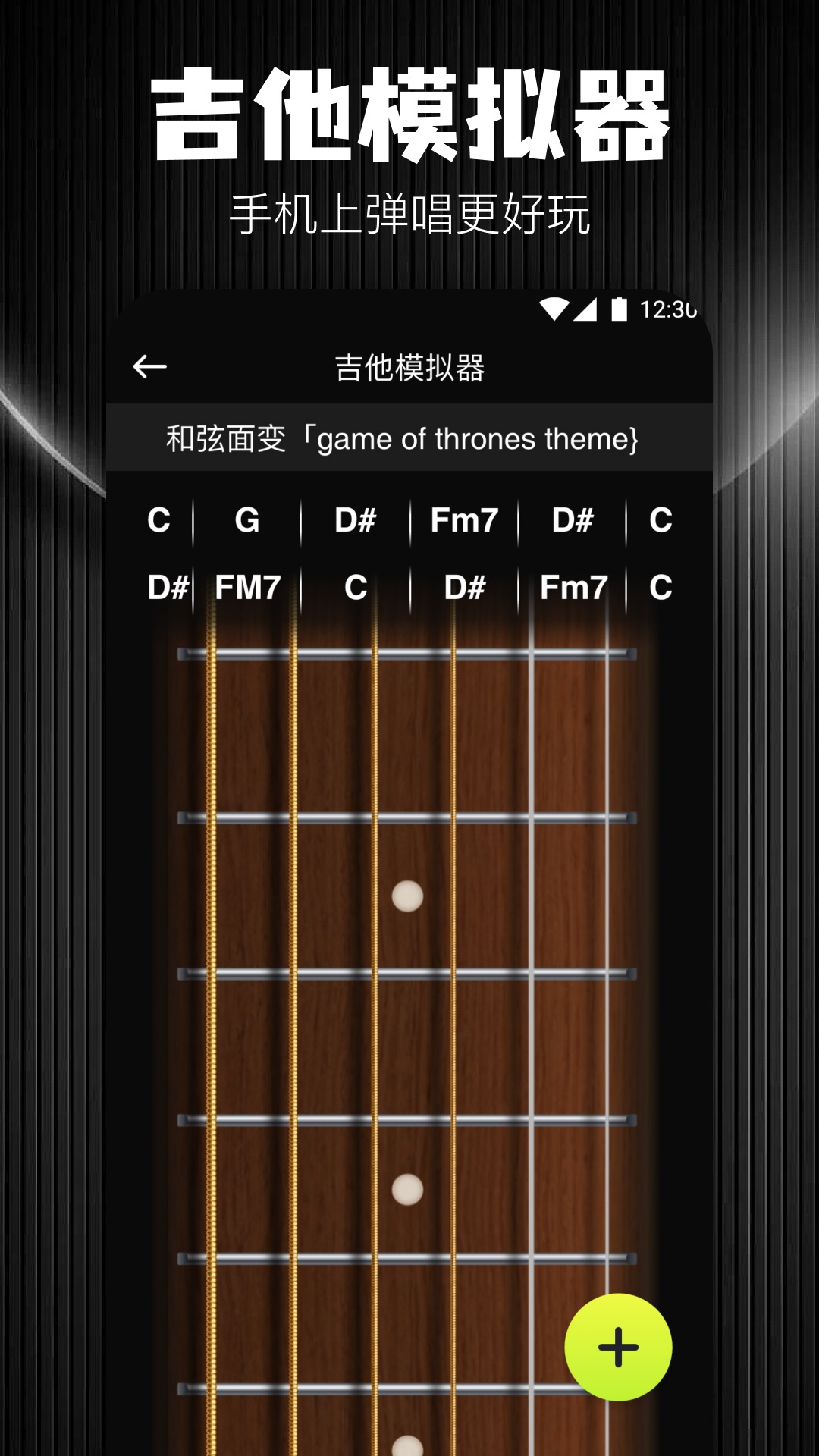Screen dimensions: 819x1456
Task: Select the C chord in the first row
Action: click(x=159, y=522)
